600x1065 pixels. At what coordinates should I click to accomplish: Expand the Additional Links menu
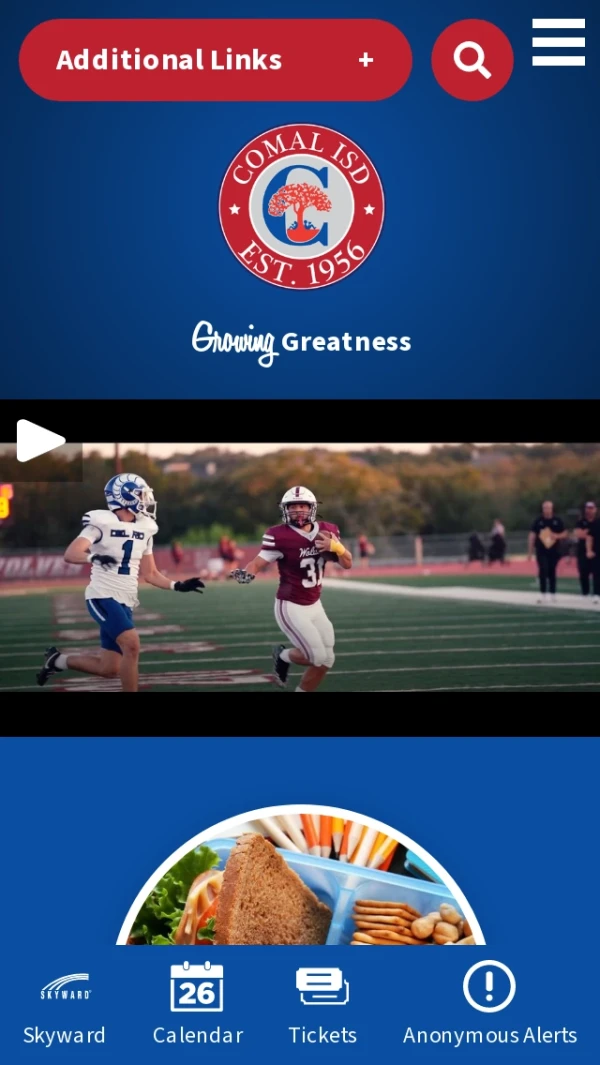coord(215,60)
